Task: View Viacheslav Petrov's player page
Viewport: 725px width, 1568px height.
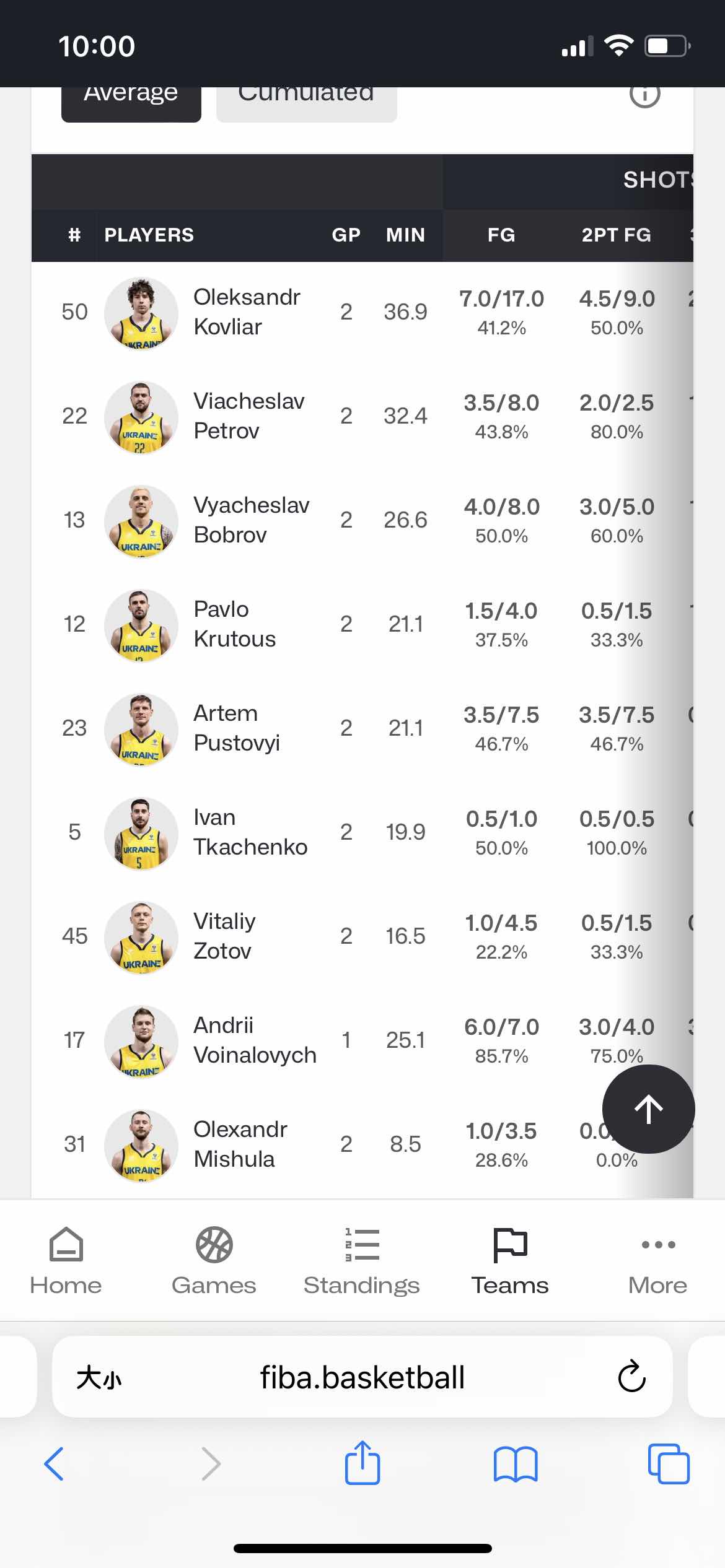Action: (x=248, y=416)
